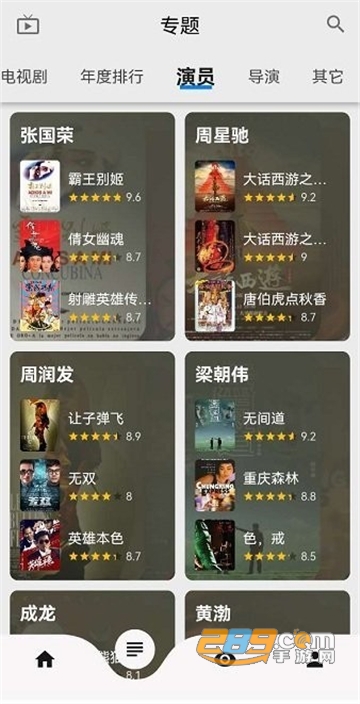
Task: Switch to the 年度排行 tab
Action: click(x=112, y=77)
